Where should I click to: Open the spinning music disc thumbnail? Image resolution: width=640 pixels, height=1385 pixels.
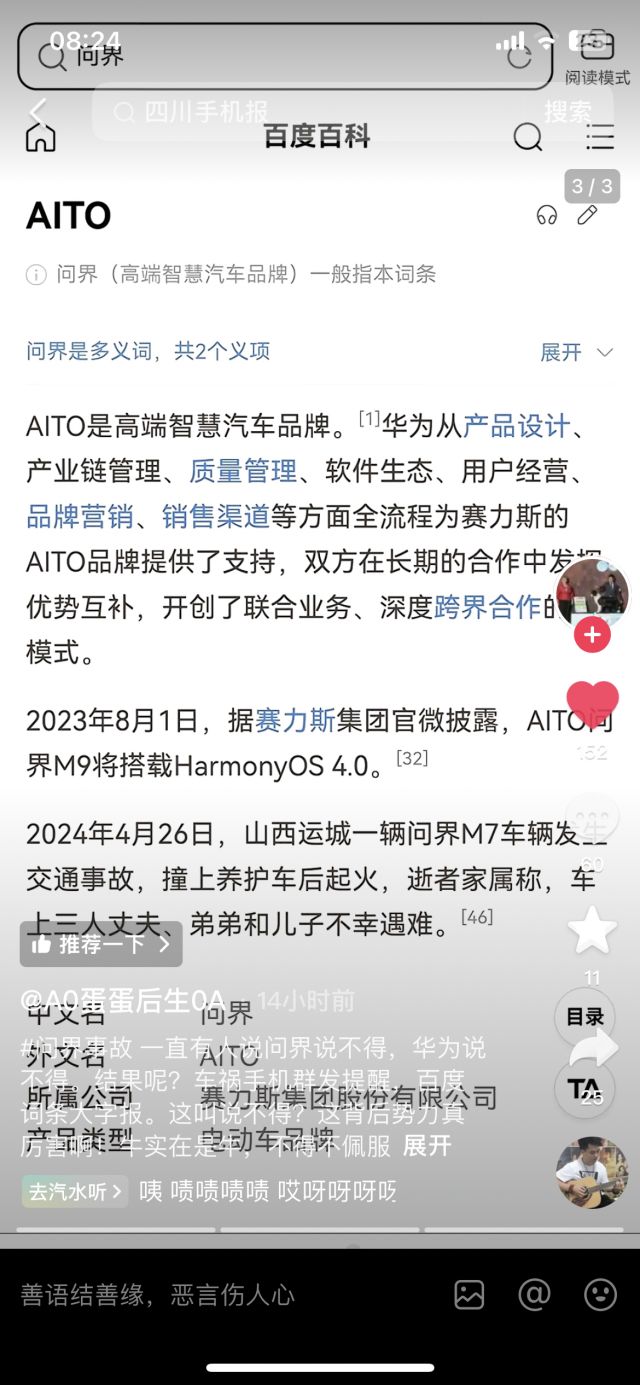point(592,1172)
